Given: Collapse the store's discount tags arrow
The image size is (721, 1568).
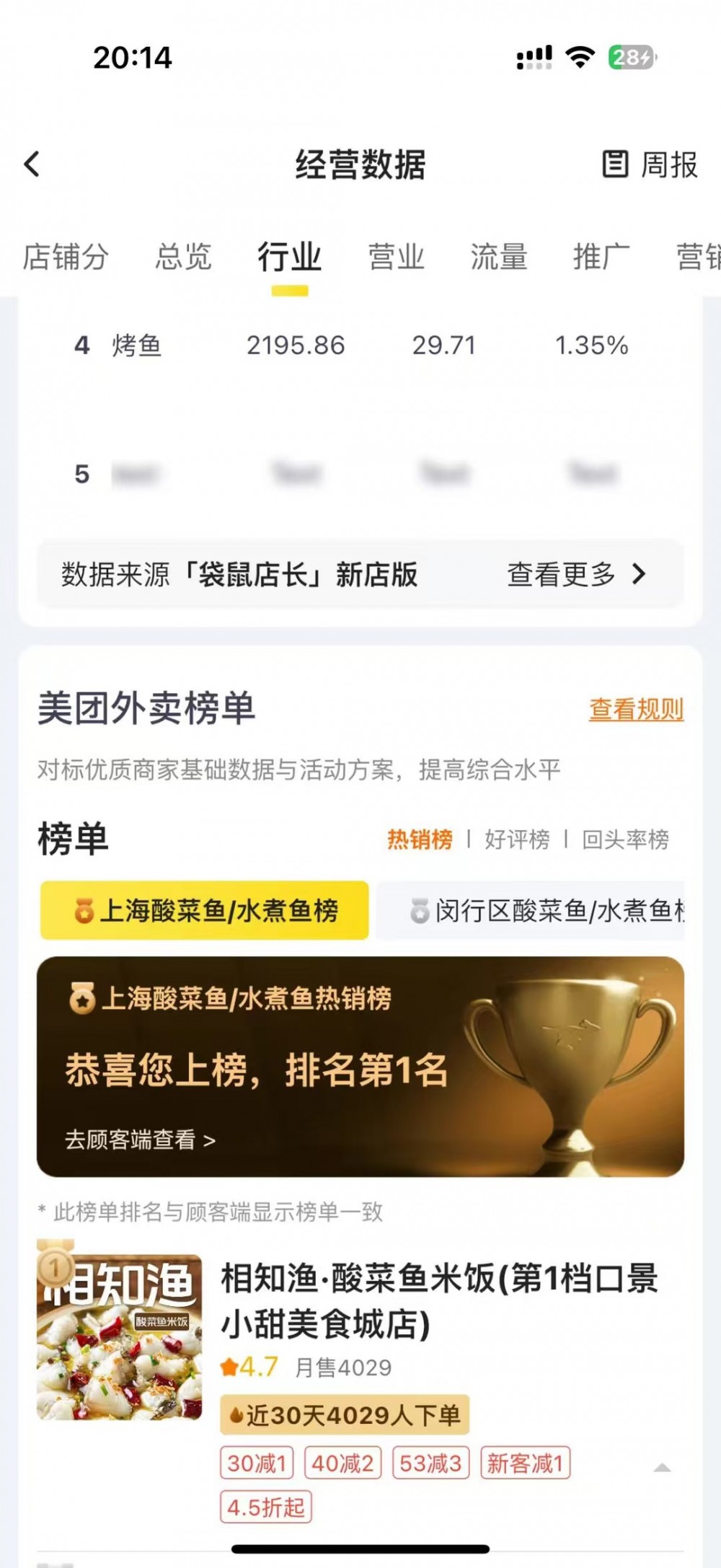Looking at the screenshot, I should tap(662, 1468).
